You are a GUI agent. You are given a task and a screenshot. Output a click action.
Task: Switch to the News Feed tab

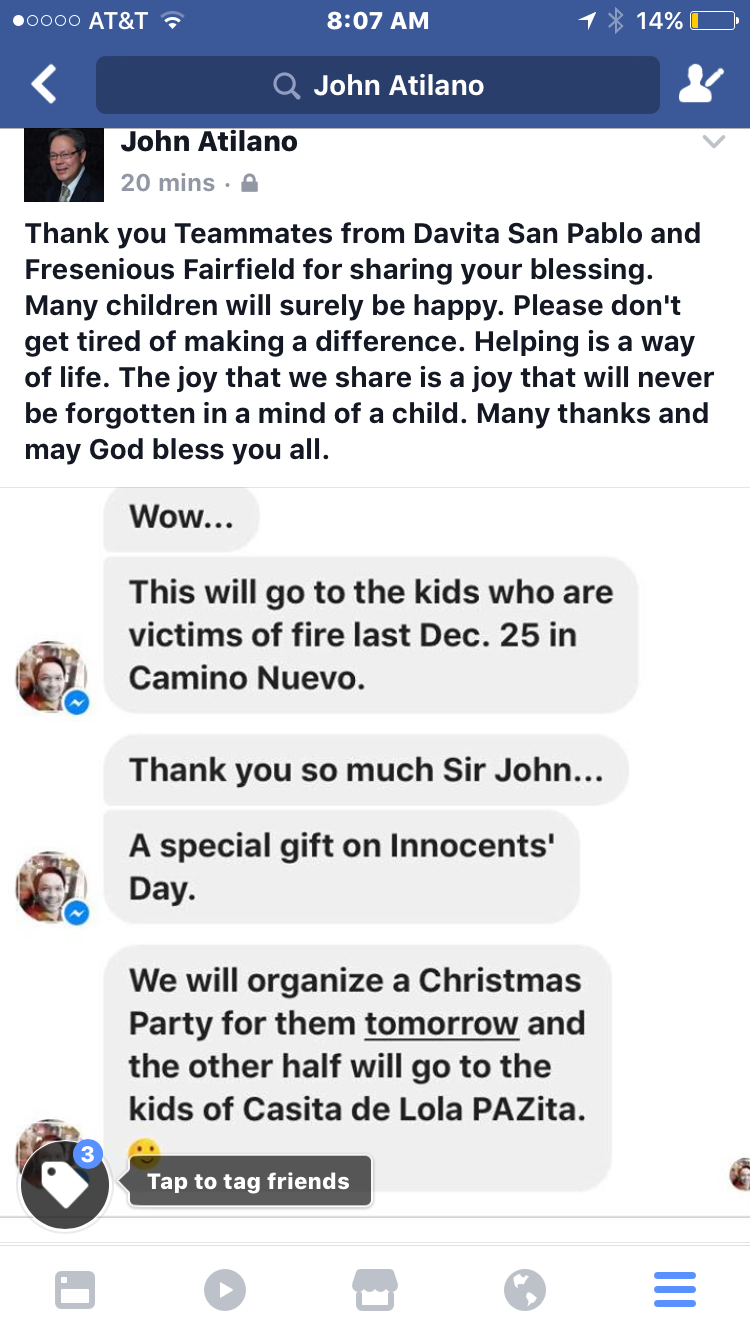click(75, 1289)
